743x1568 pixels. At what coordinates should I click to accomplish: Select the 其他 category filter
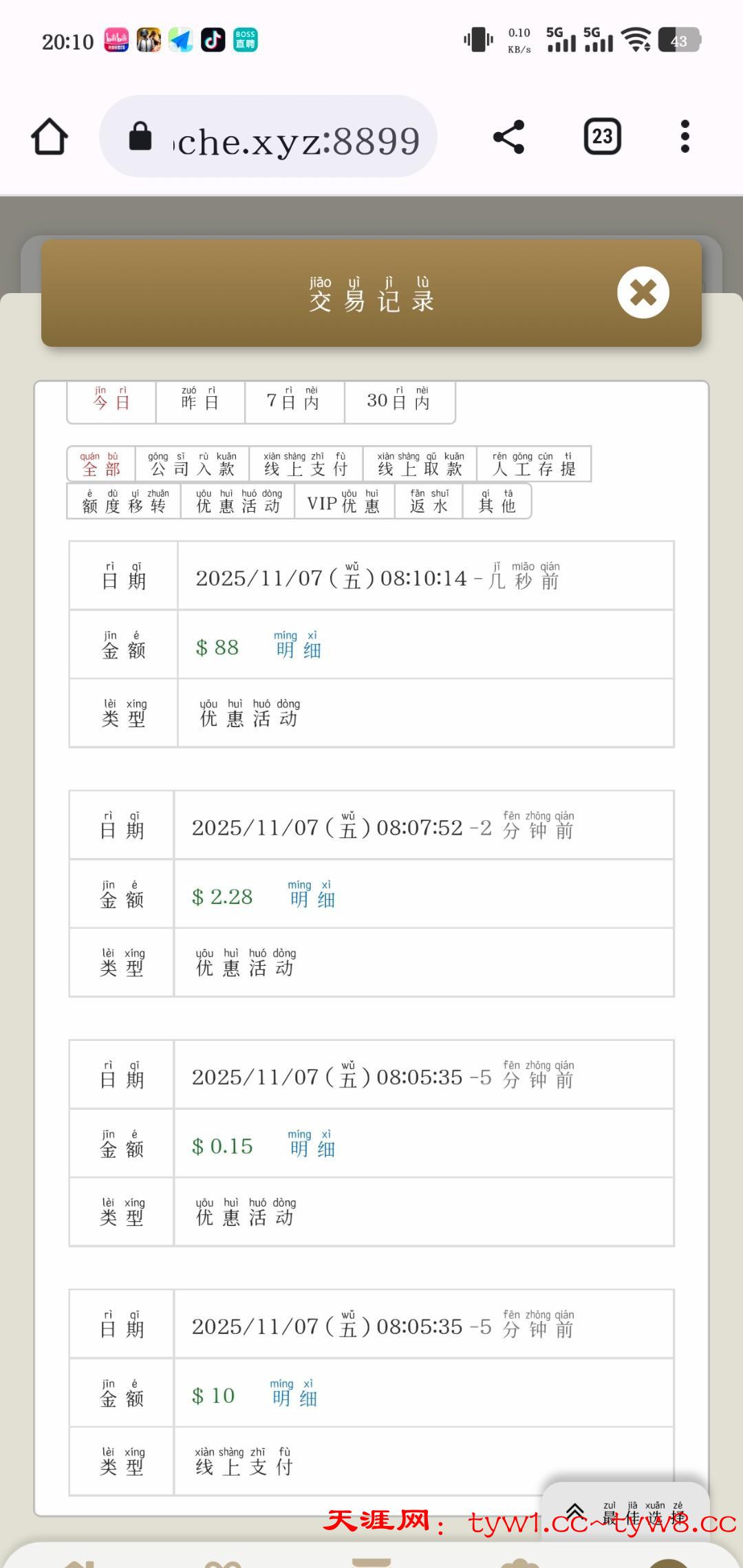click(x=497, y=502)
